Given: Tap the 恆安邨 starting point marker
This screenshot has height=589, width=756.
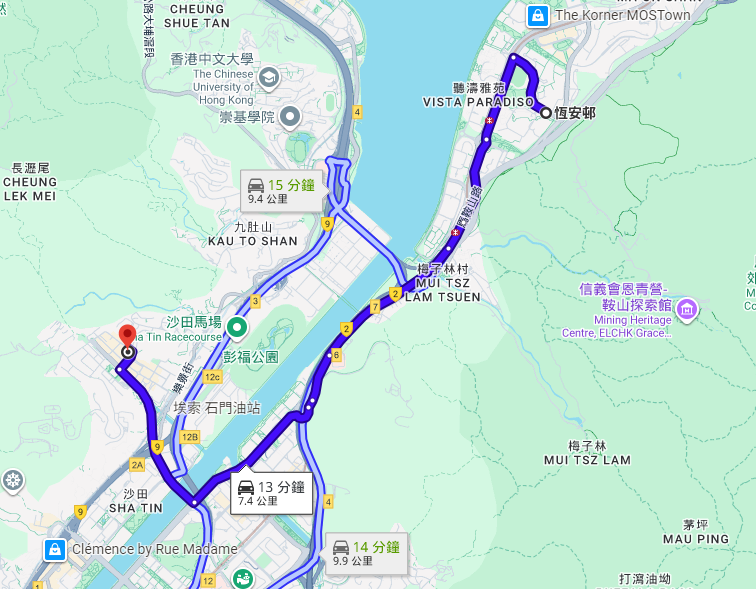Looking at the screenshot, I should tap(546, 113).
